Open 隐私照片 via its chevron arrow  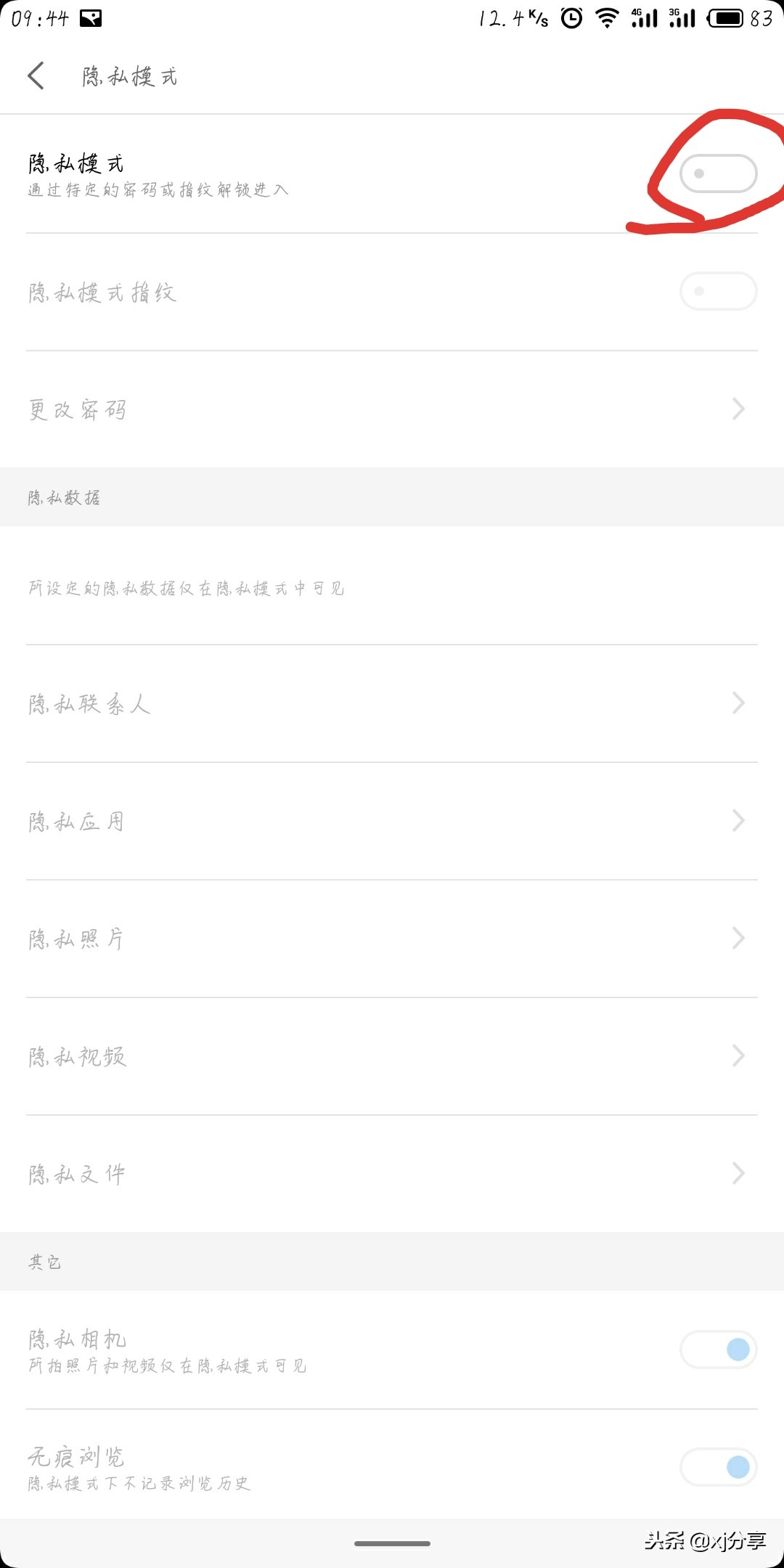coord(738,938)
